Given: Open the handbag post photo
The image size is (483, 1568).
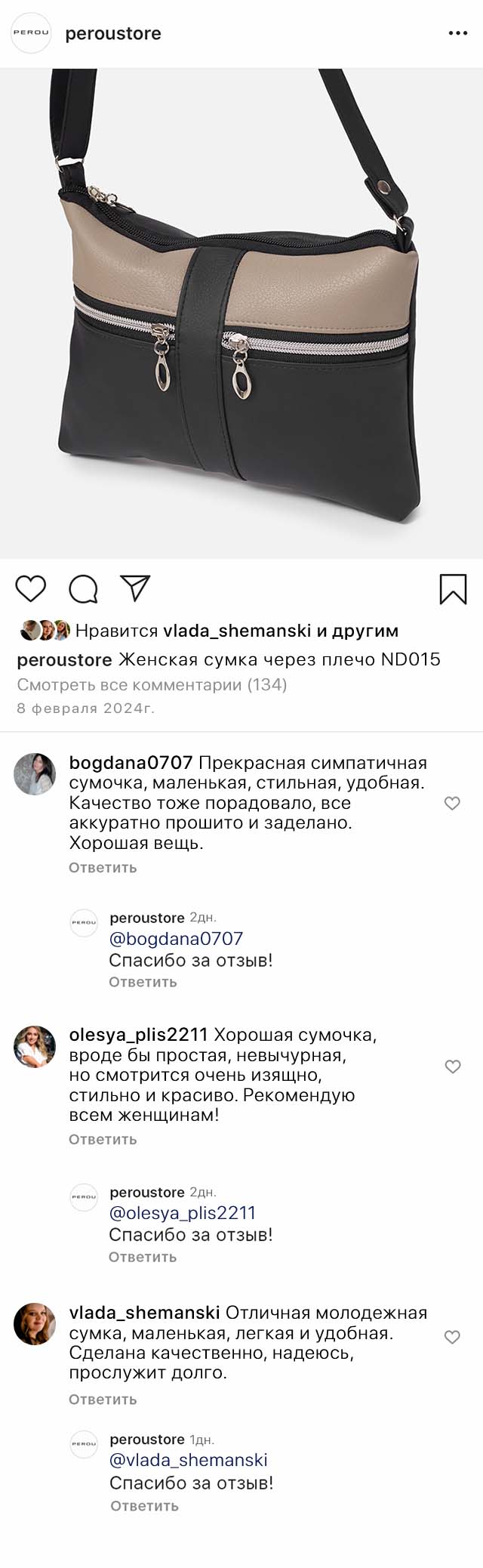Looking at the screenshot, I should (241, 313).
